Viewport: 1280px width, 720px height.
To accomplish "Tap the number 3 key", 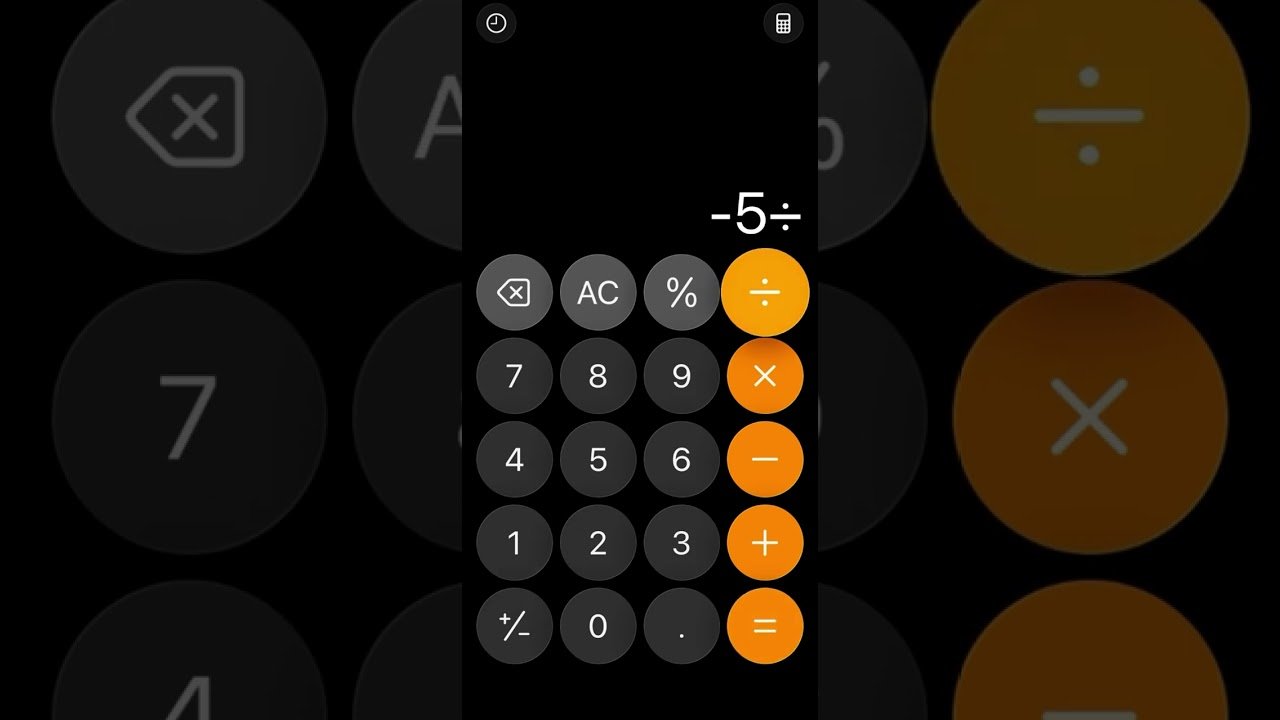I will (x=682, y=543).
